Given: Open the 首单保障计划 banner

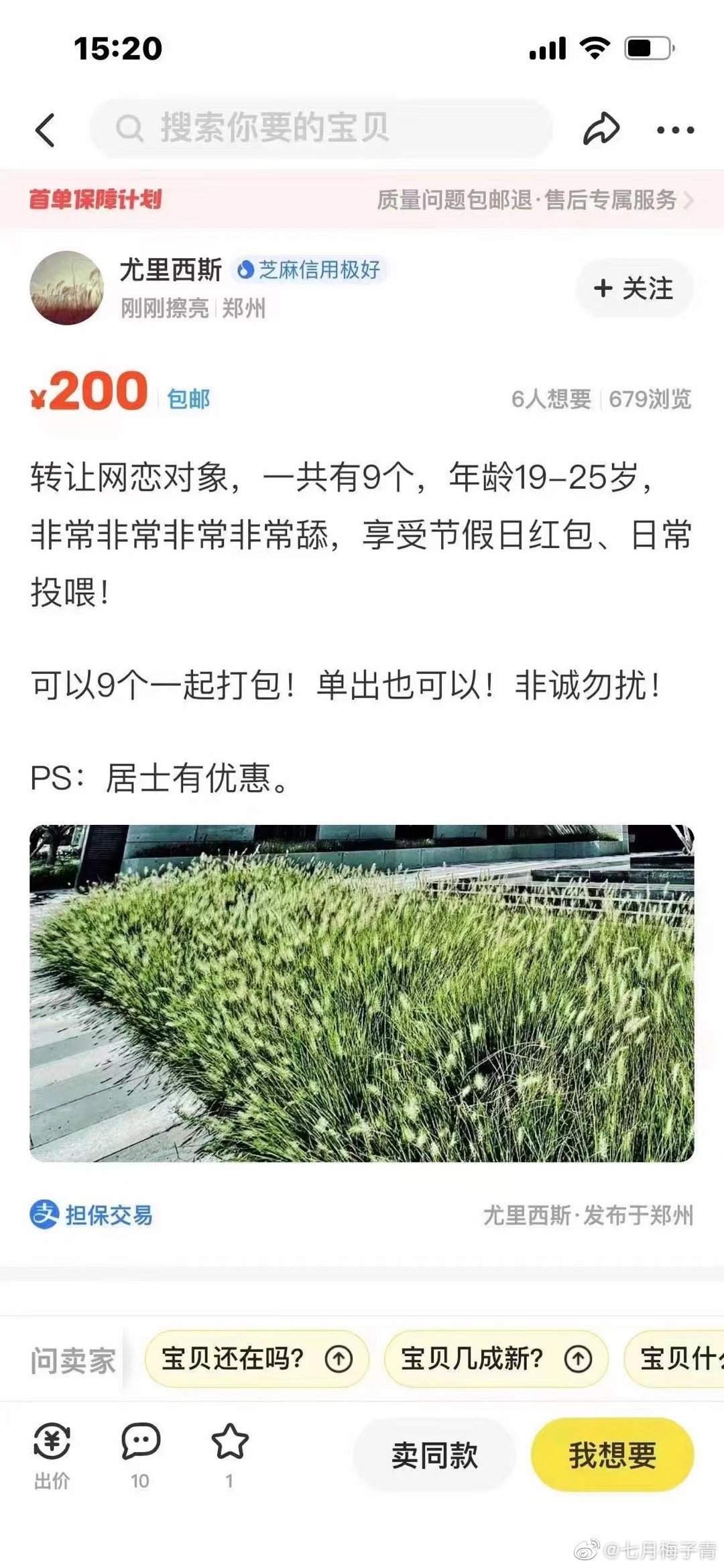Looking at the screenshot, I should pyautogui.click(x=362, y=200).
